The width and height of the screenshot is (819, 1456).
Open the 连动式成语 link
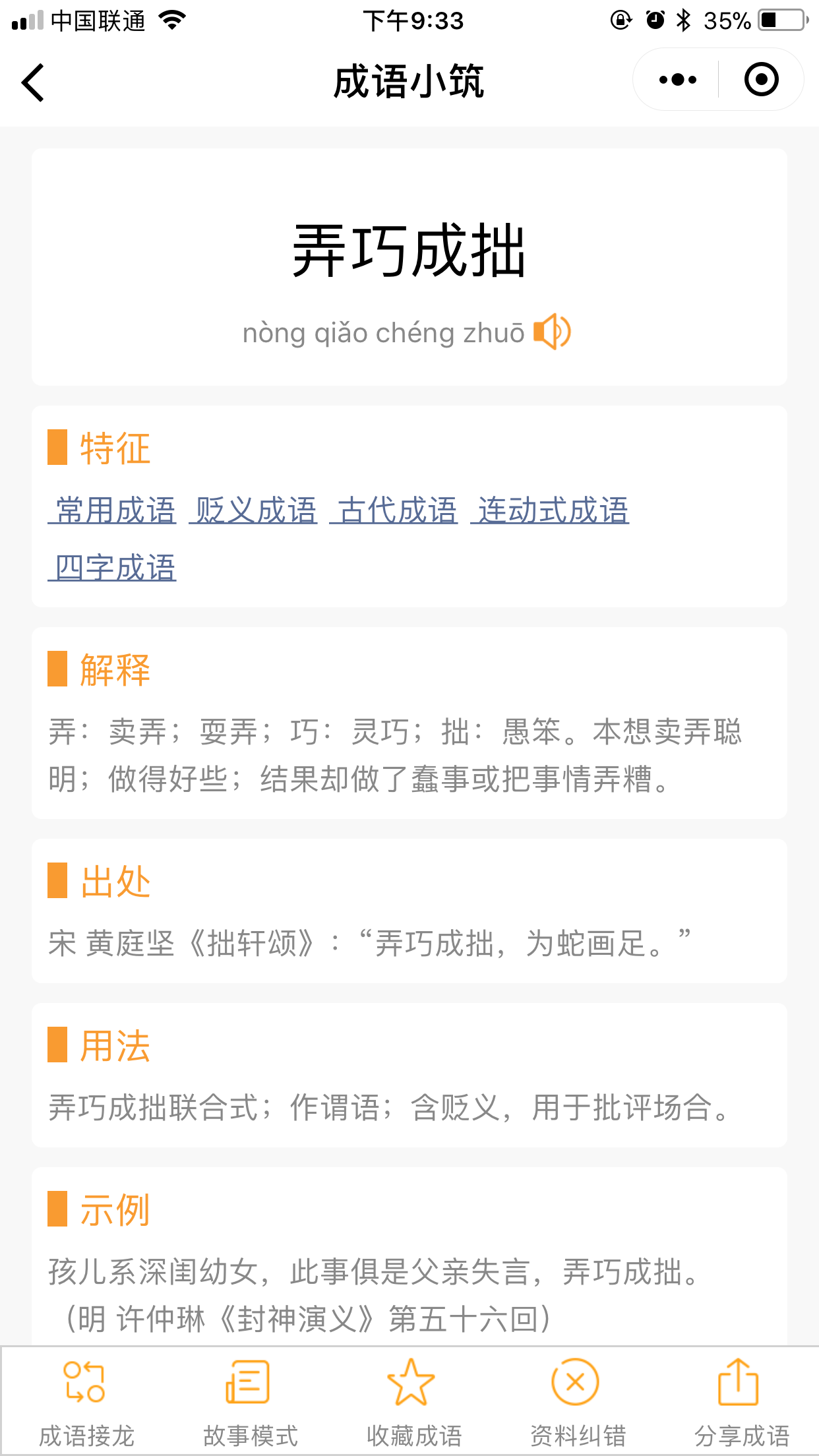point(550,510)
